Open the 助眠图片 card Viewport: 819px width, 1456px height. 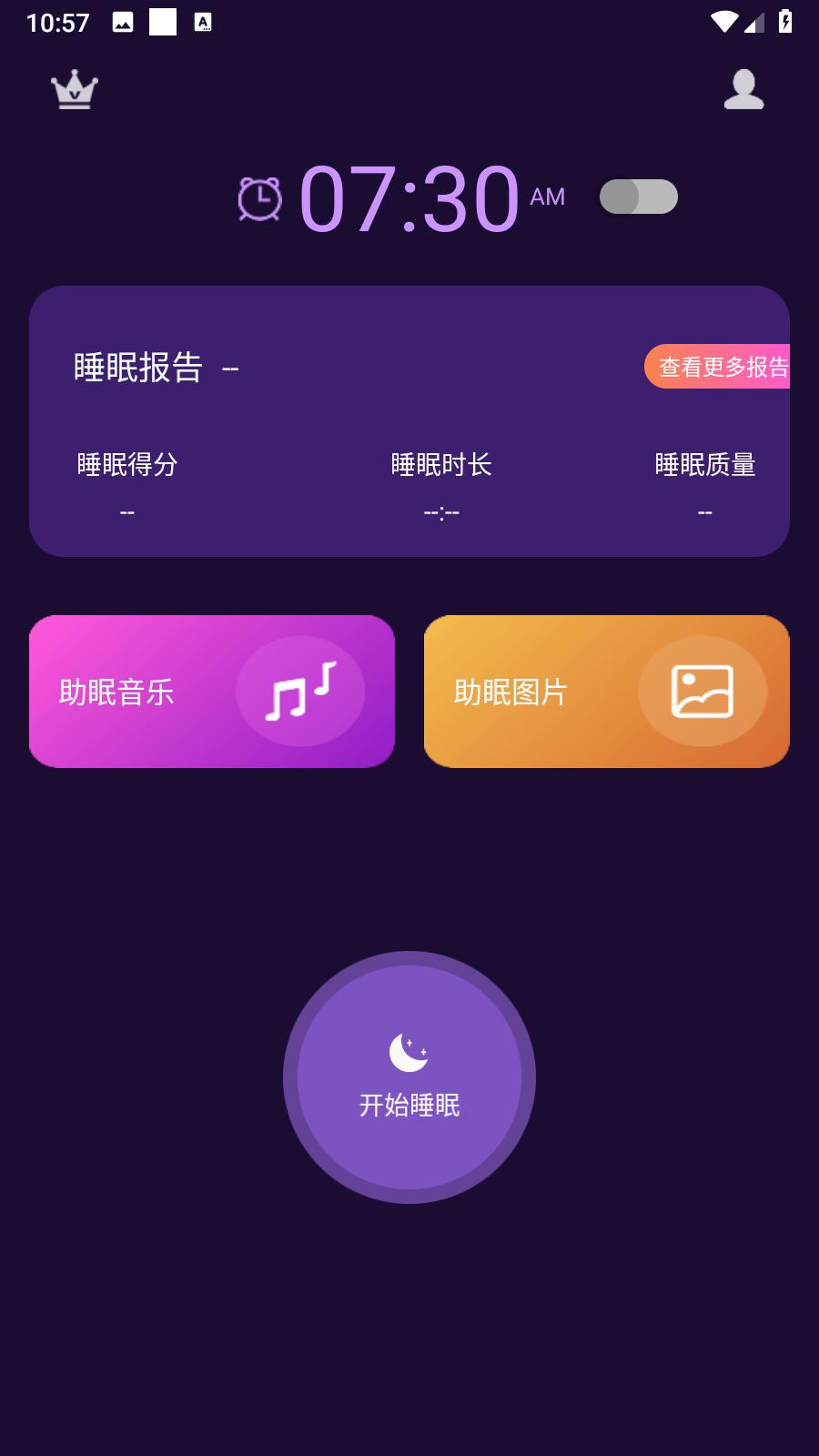607,692
